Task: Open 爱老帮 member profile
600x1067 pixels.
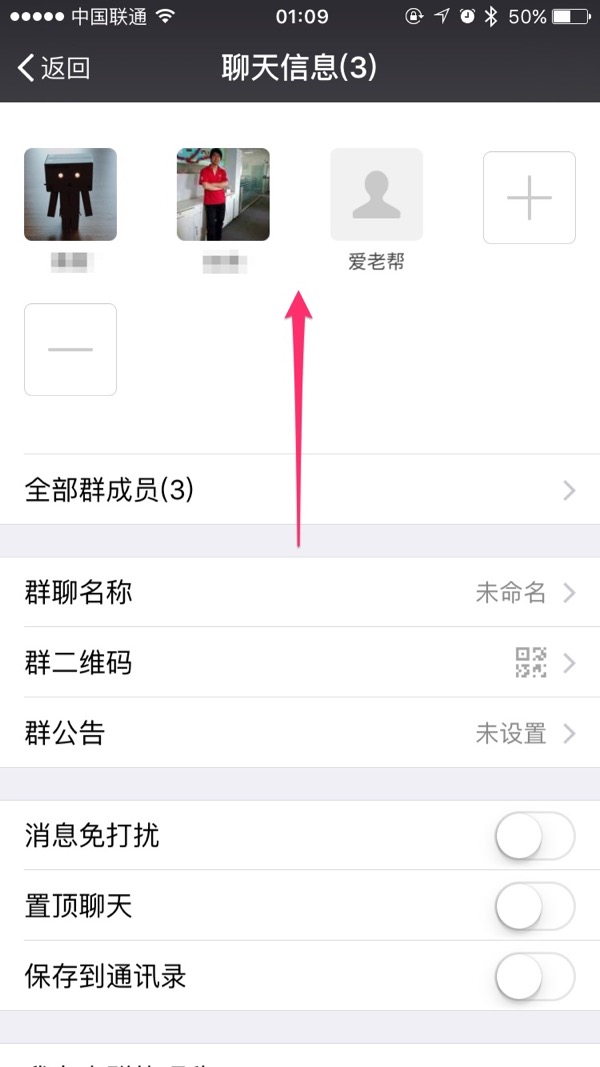Action: (x=376, y=195)
